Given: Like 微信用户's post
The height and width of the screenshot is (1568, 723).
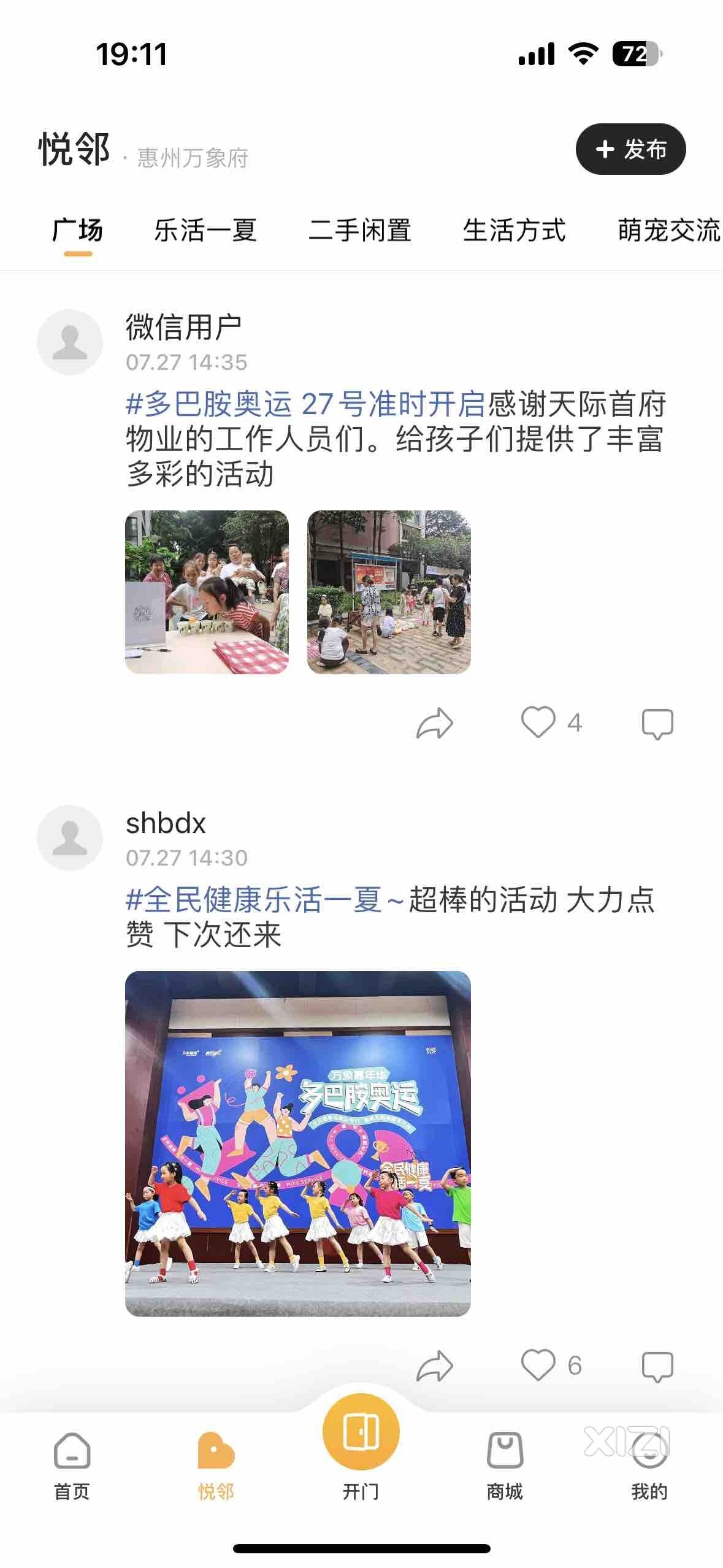Looking at the screenshot, I should pos(538,722).
